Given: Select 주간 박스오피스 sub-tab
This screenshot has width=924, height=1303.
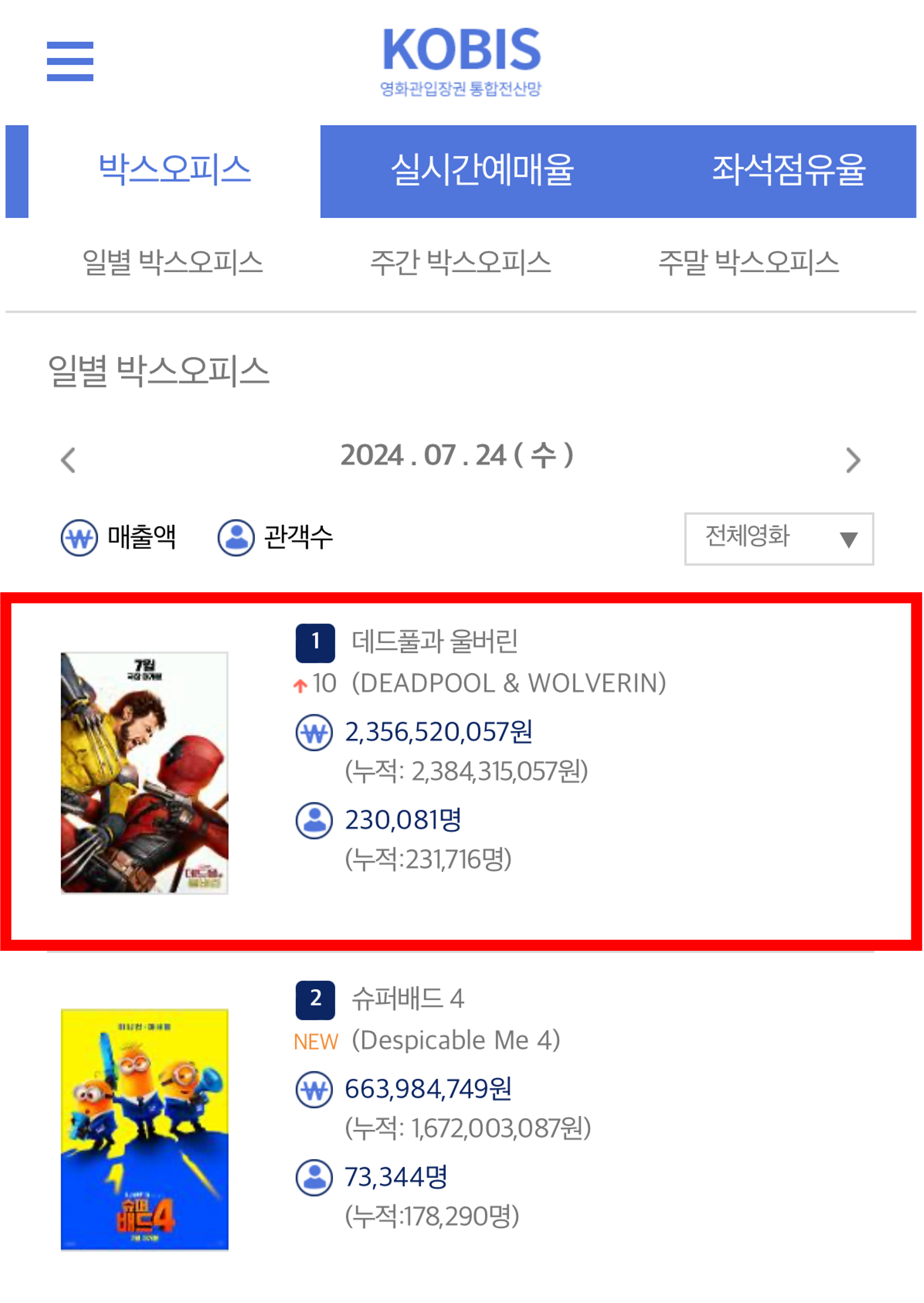Looking at the screenshot, I should (x=460, y=263).
